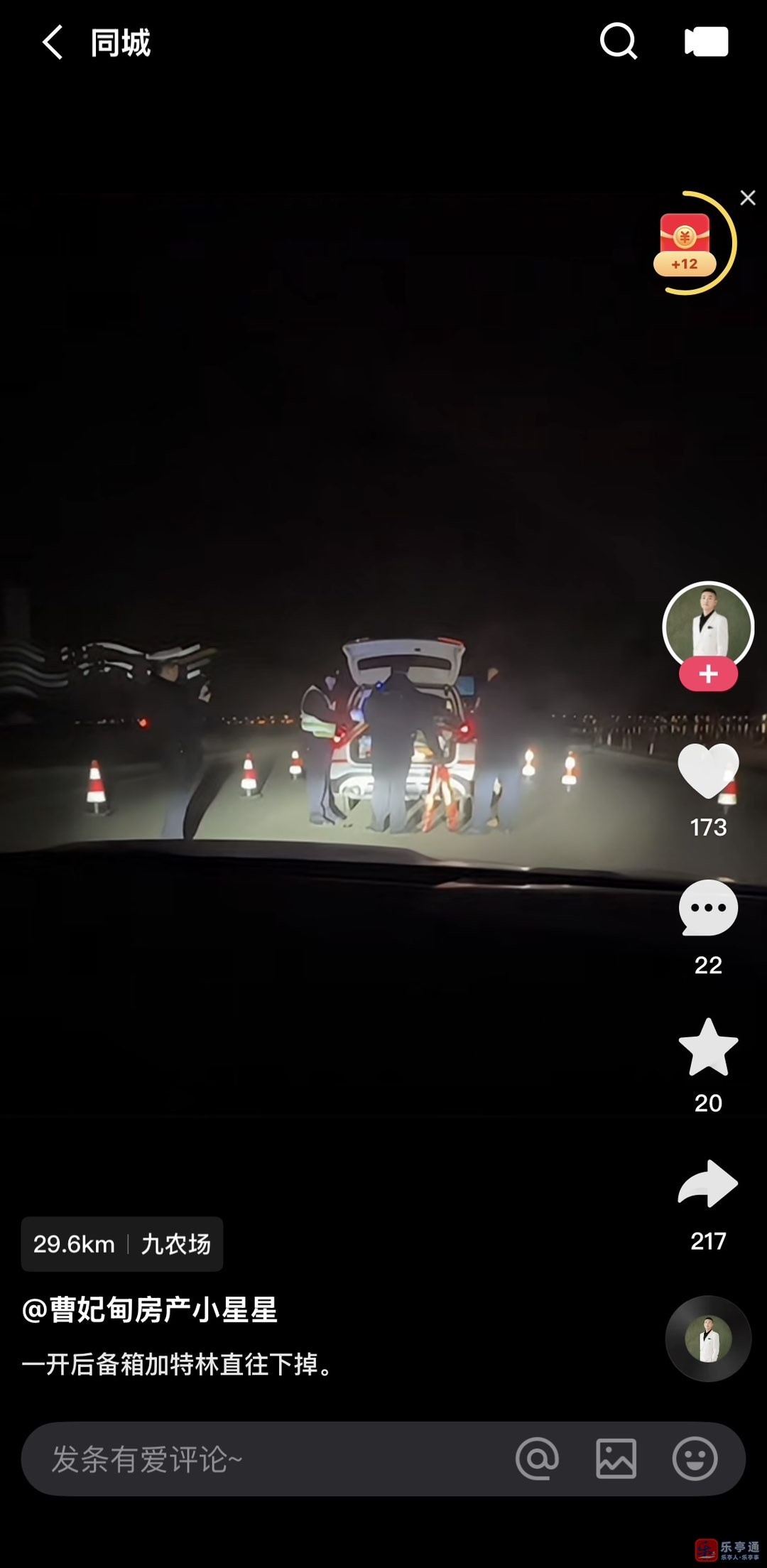Screen dimensions: 767x1568
Task: Open the creator's profile avatar
Action: coord(708,625)
